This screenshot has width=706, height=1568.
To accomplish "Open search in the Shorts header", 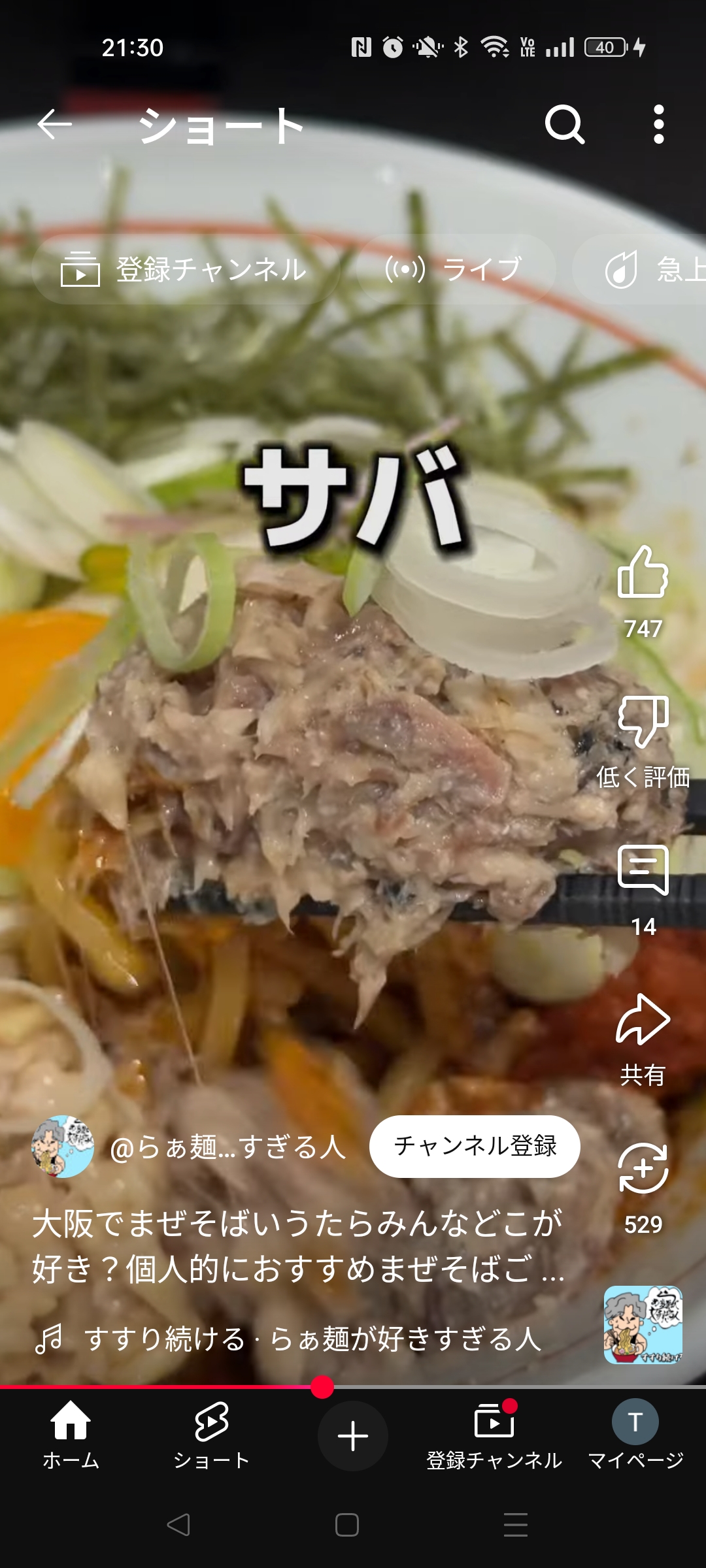I will point(564,124).
